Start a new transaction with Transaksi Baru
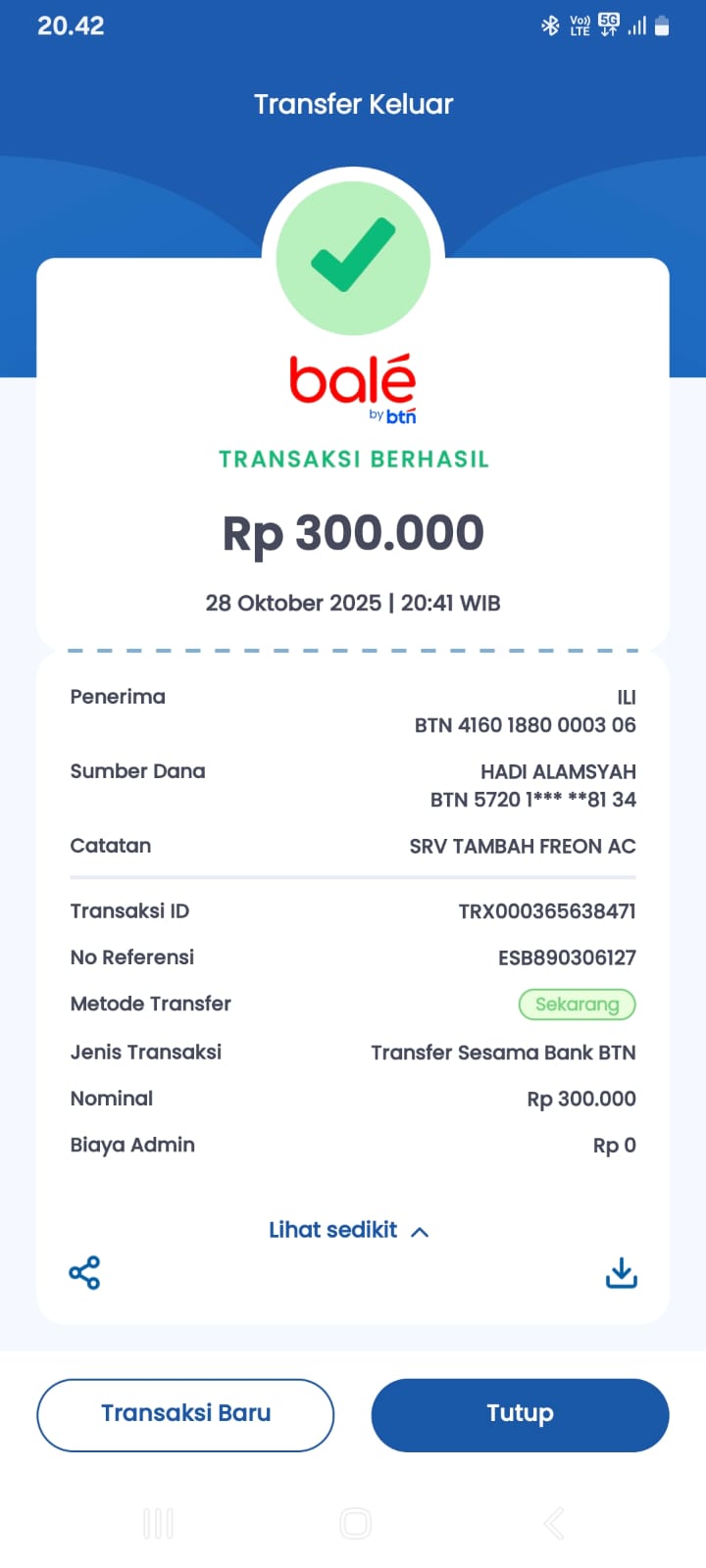 (185, 1413)
